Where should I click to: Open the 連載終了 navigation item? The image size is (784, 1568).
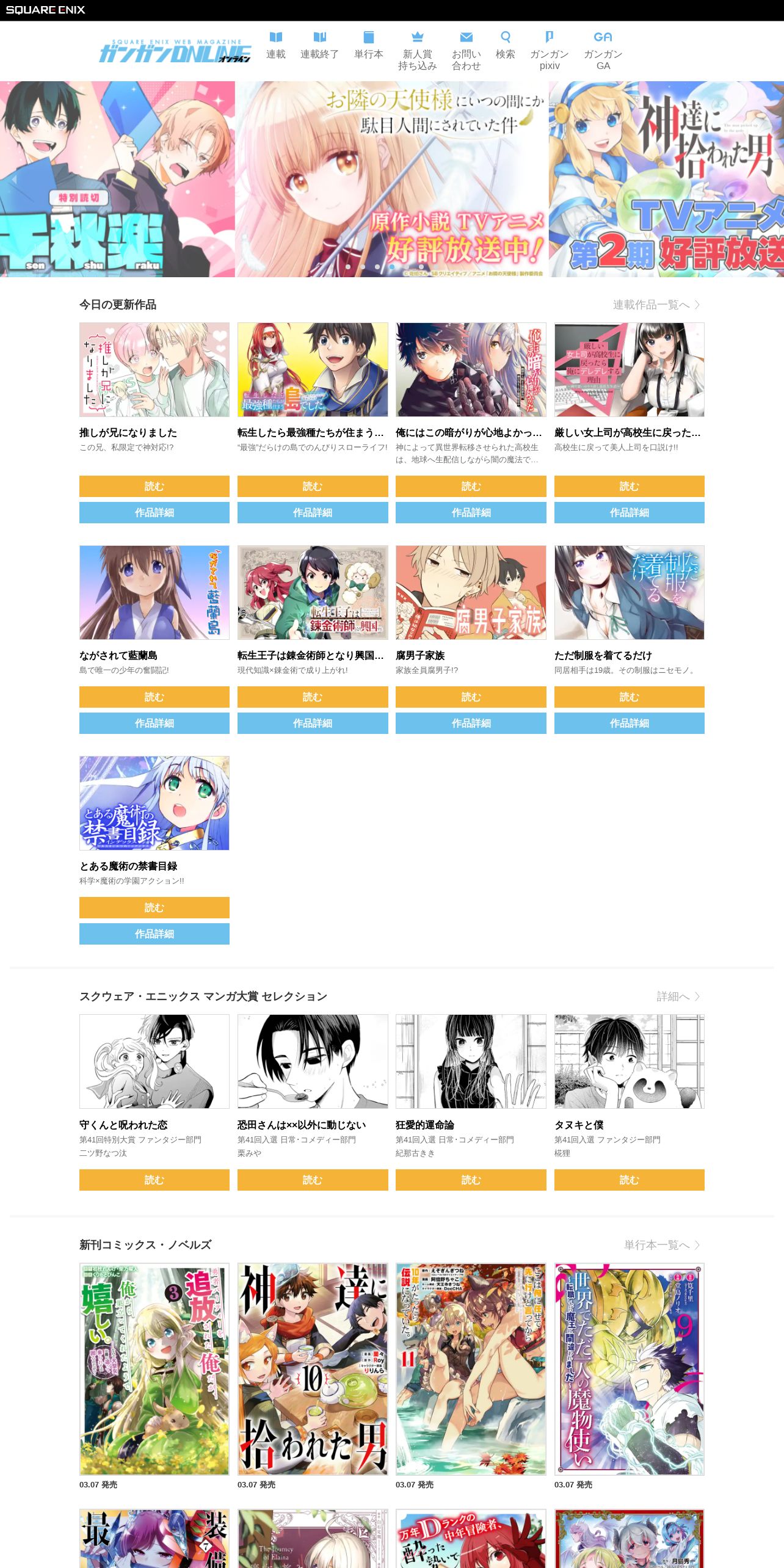click(x=319, y=46)
